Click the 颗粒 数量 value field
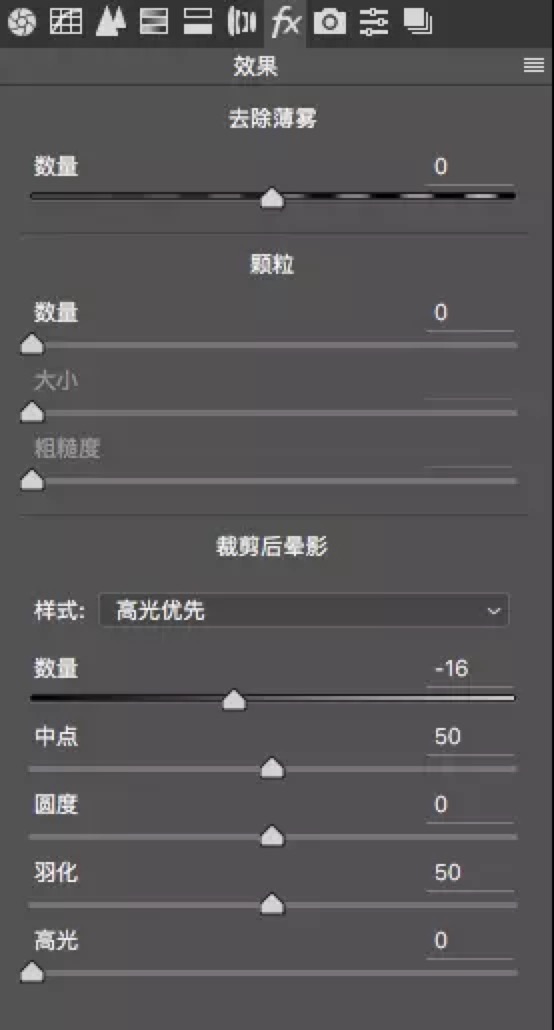The height and width of the screenshot is (1030, 554). click(469, 313)
